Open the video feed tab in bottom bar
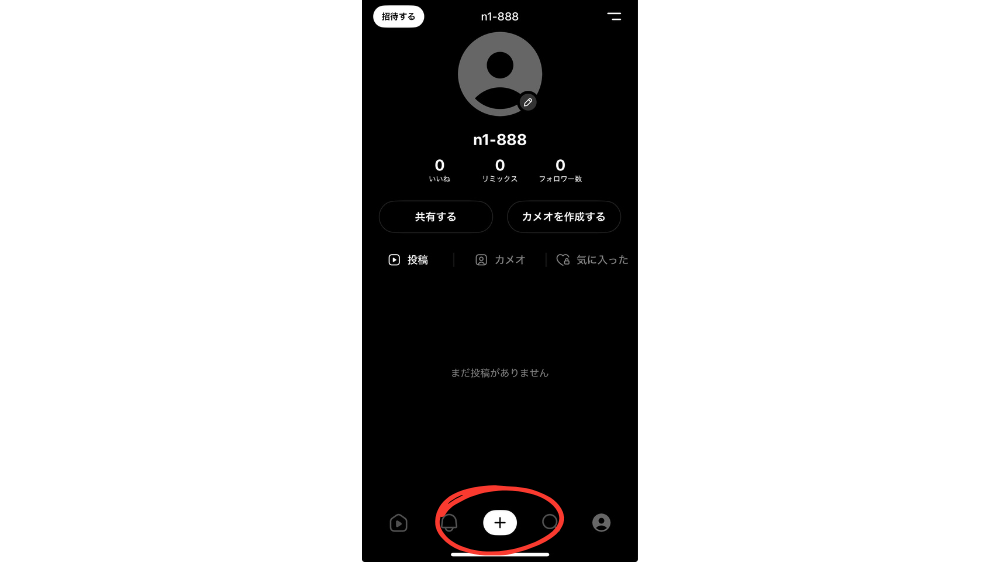Image resolution: width=1000 pixels, height=562 pixels. click(398, 523)
